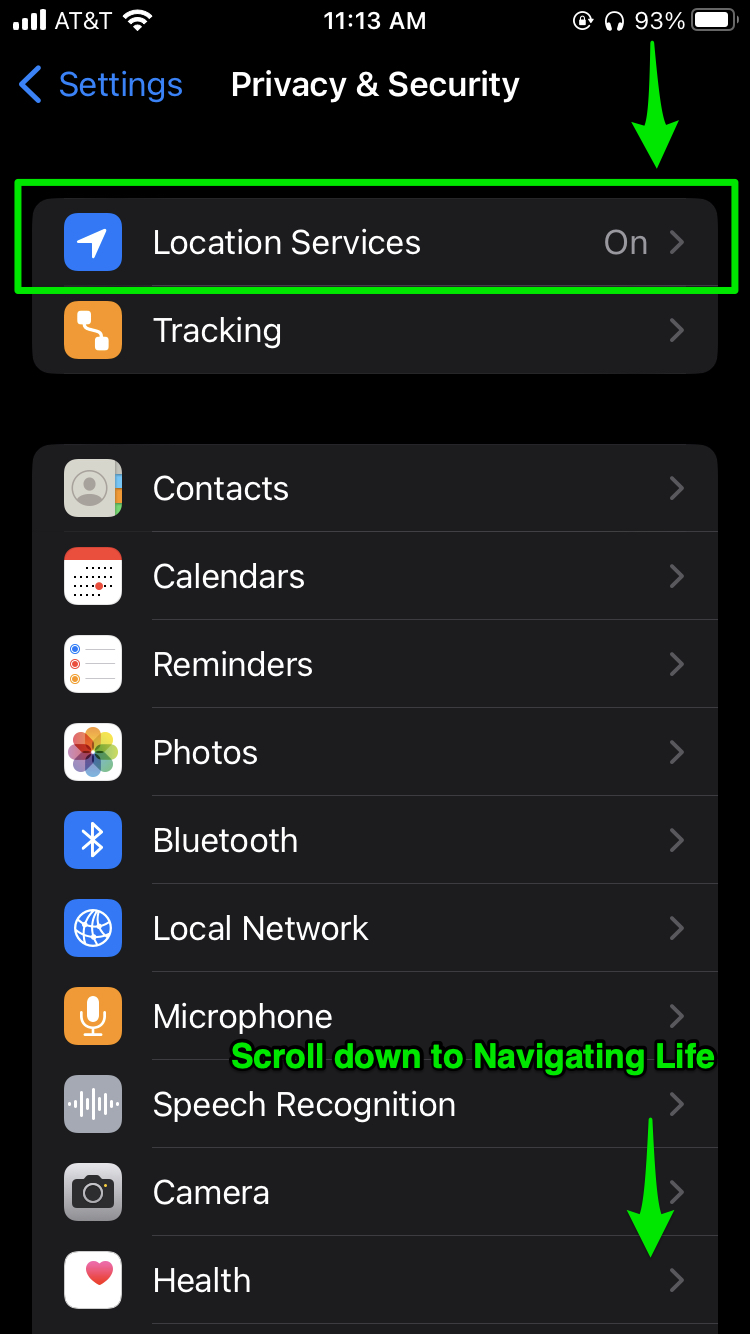Open Local Network permissions
Image resolution: width=750 pixels, height=1334 pixels.
375,928
